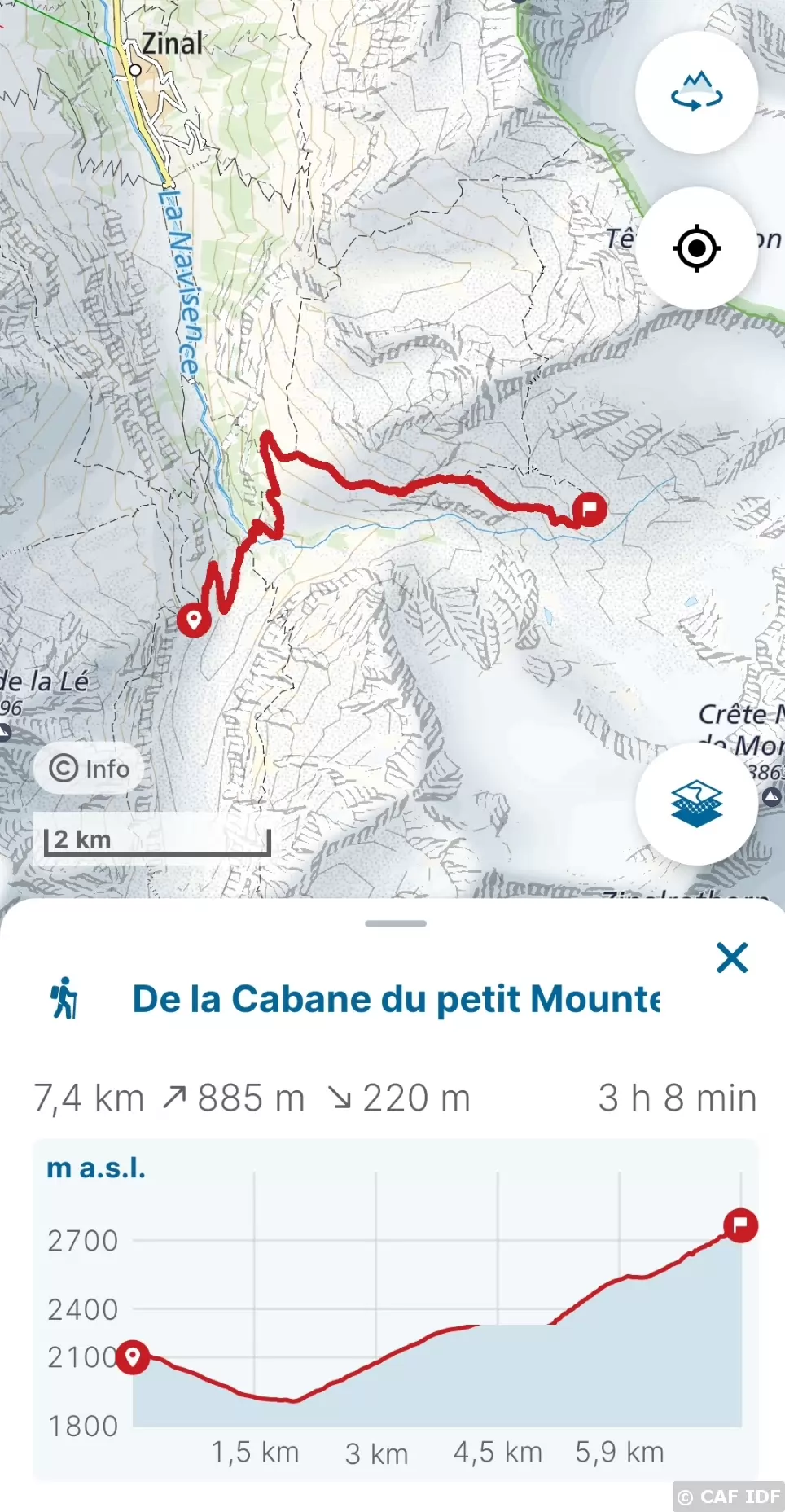
Task: Tap the route start pin on map
Action: [194, 620]
